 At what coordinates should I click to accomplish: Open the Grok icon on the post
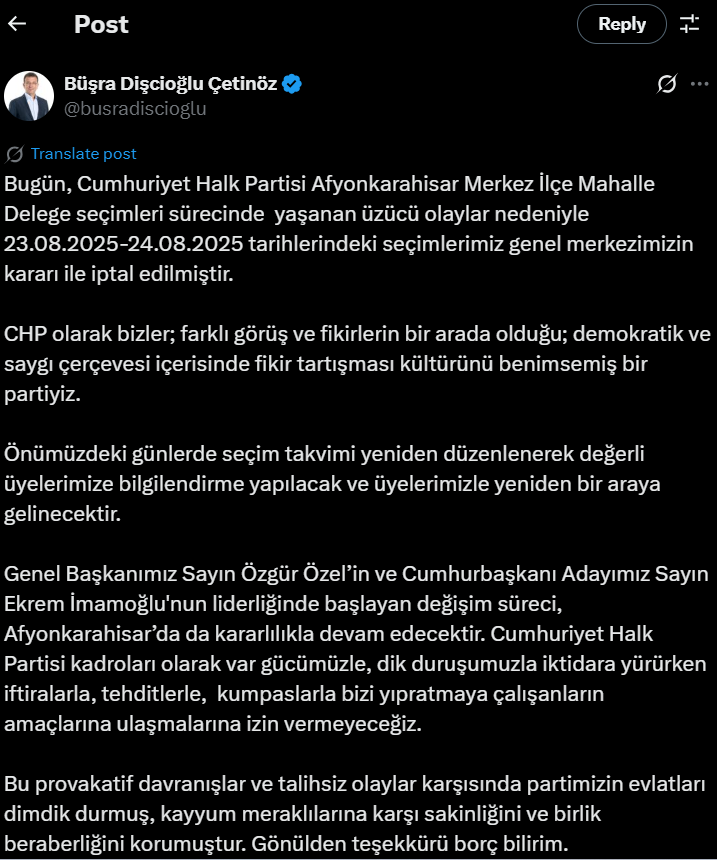pyautogui.click(x=667, y=85)
